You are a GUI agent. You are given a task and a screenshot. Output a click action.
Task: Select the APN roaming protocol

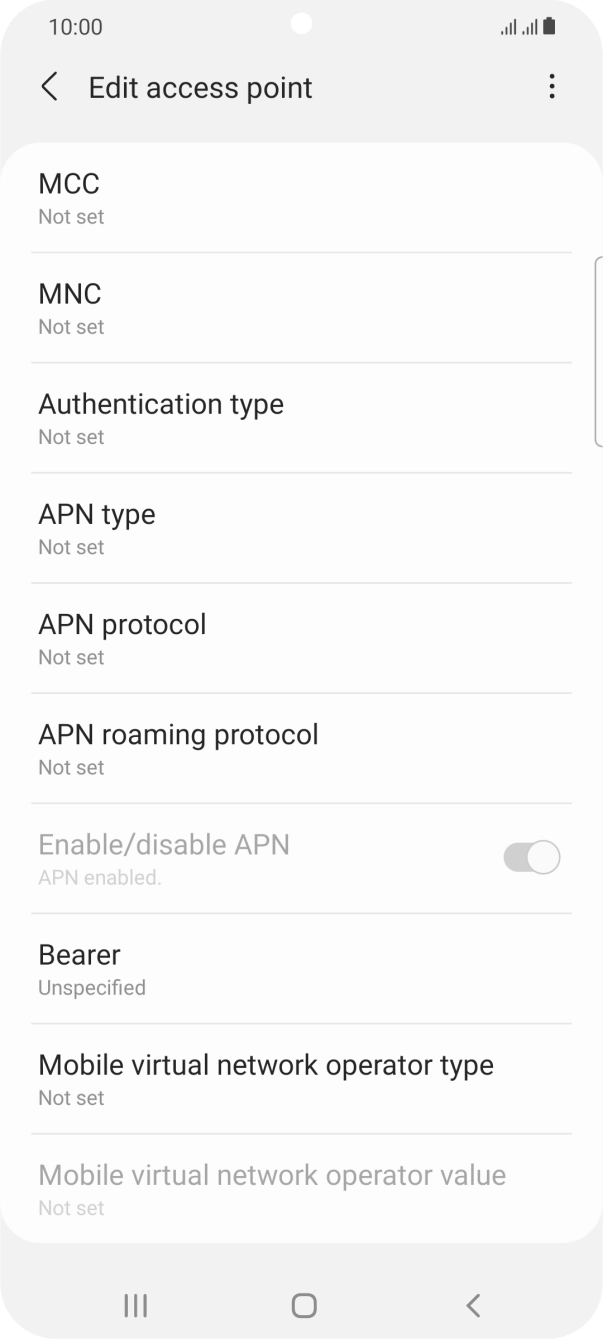click(x=300, y=748)
